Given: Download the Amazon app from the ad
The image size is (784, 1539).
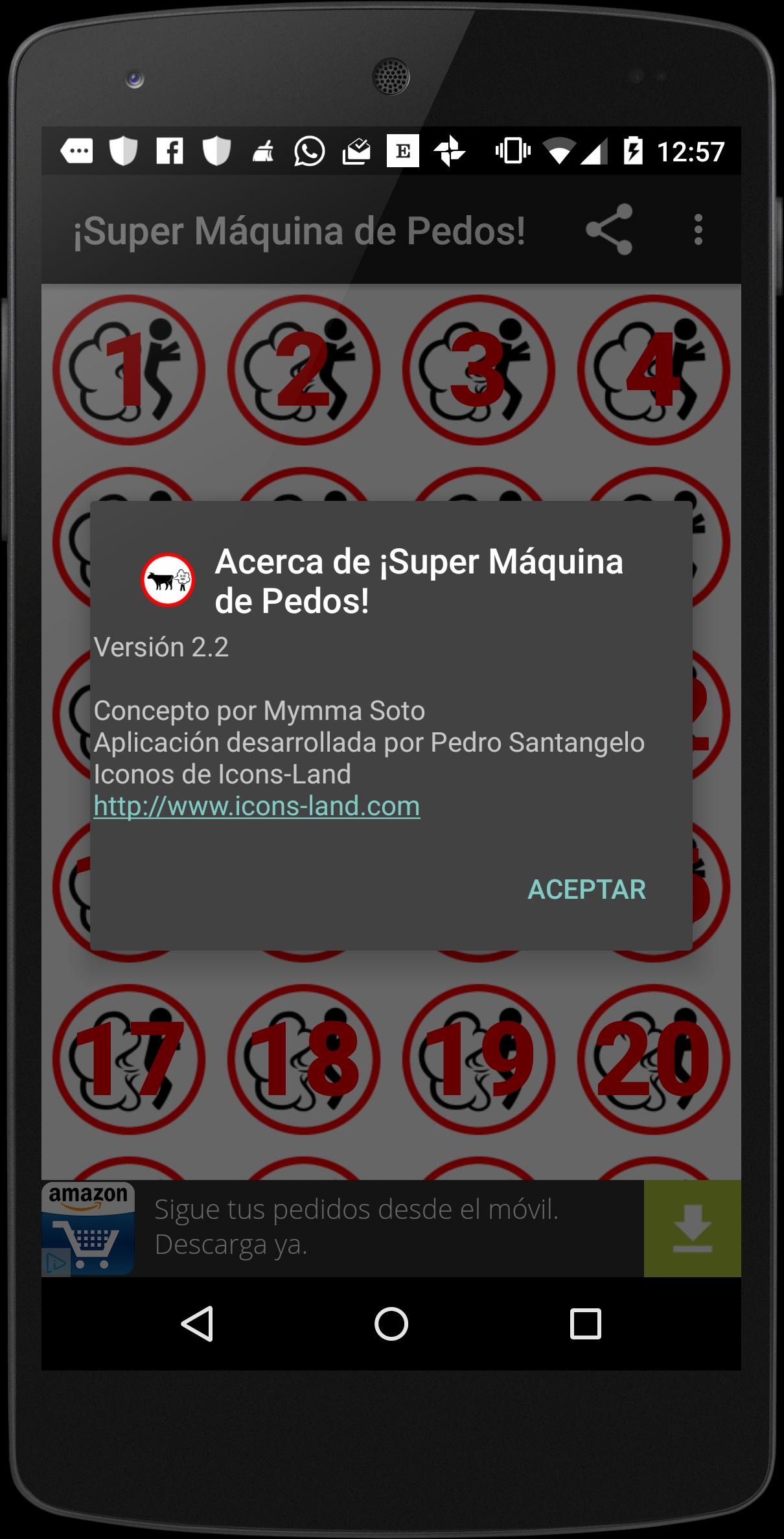Looking at the screenshot, I should click(x=692, y=1228).
